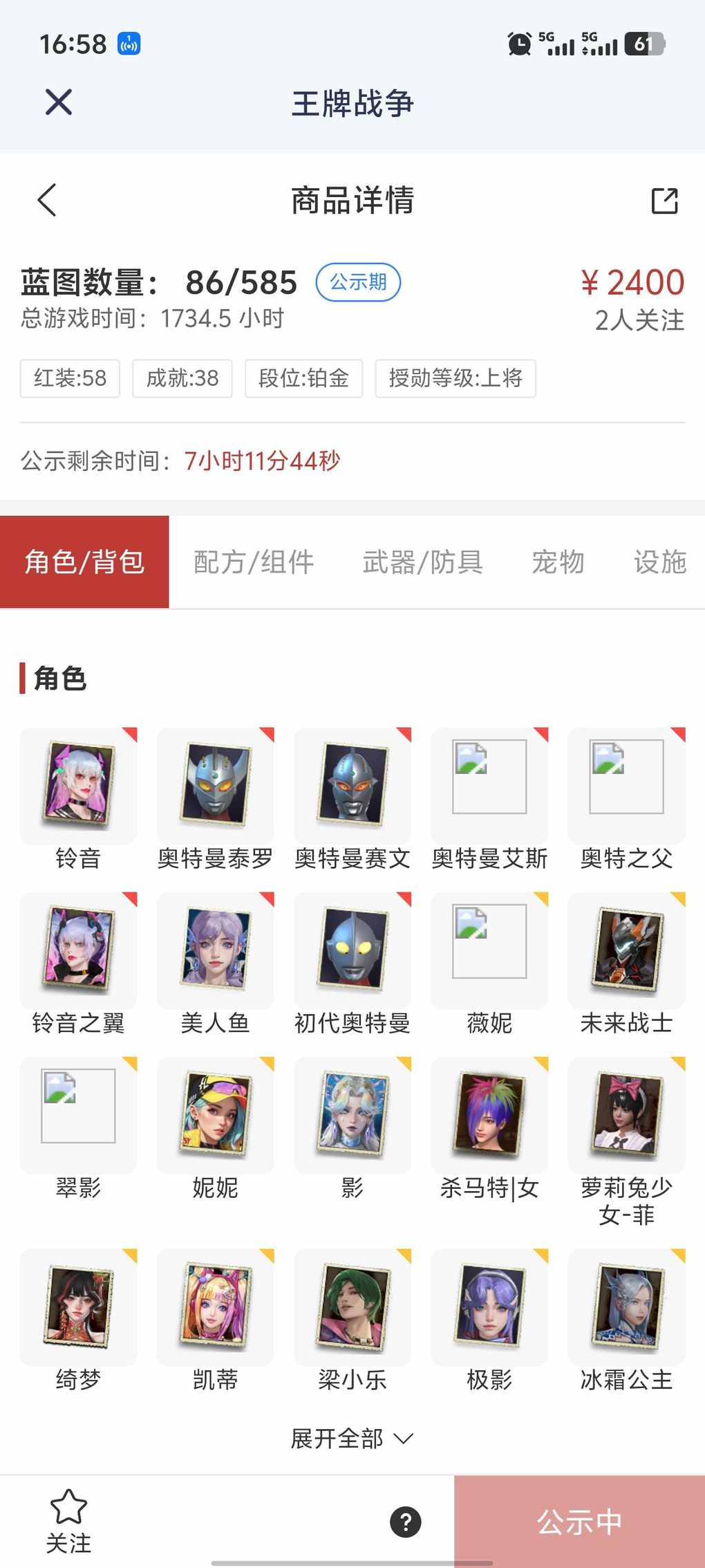Switch to the 武器/防具 tab

click(x=422, y=562)
